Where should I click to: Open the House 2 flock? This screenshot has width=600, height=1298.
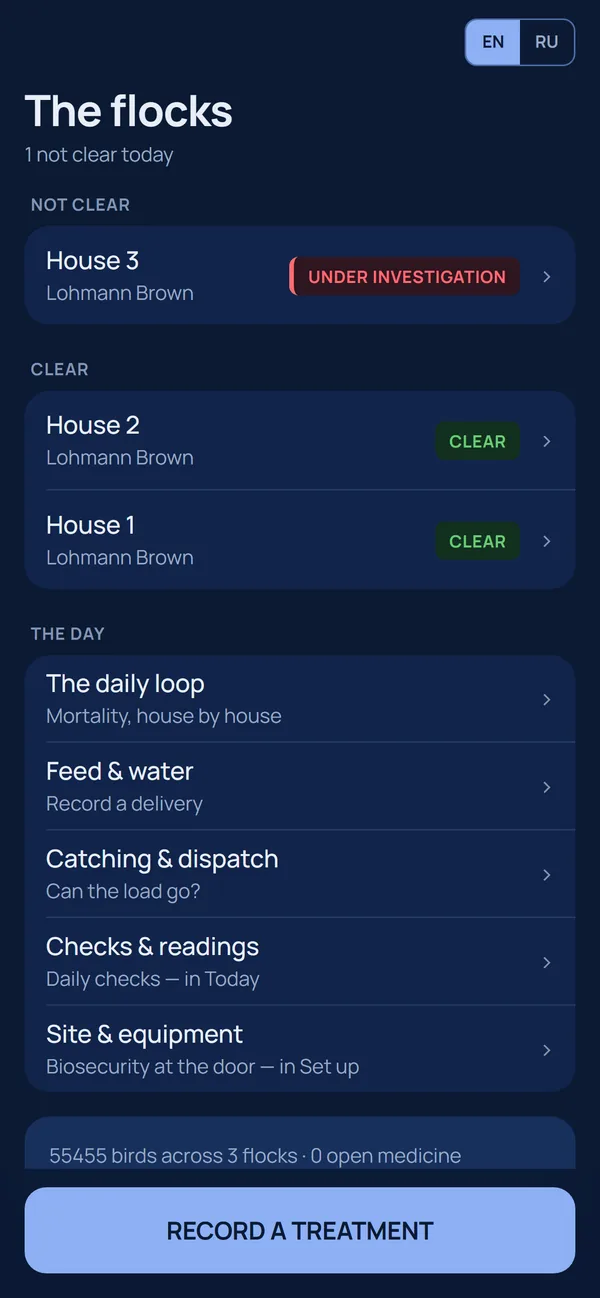click(300, 440)
